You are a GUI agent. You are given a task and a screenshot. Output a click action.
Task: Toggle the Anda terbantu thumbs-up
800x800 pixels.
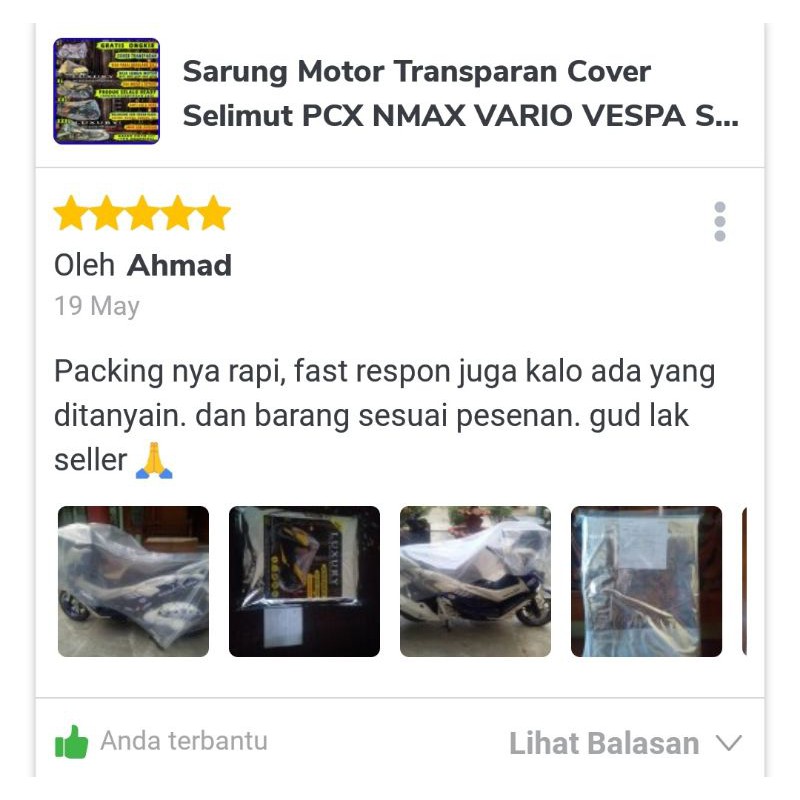click(x=72, y=741)
